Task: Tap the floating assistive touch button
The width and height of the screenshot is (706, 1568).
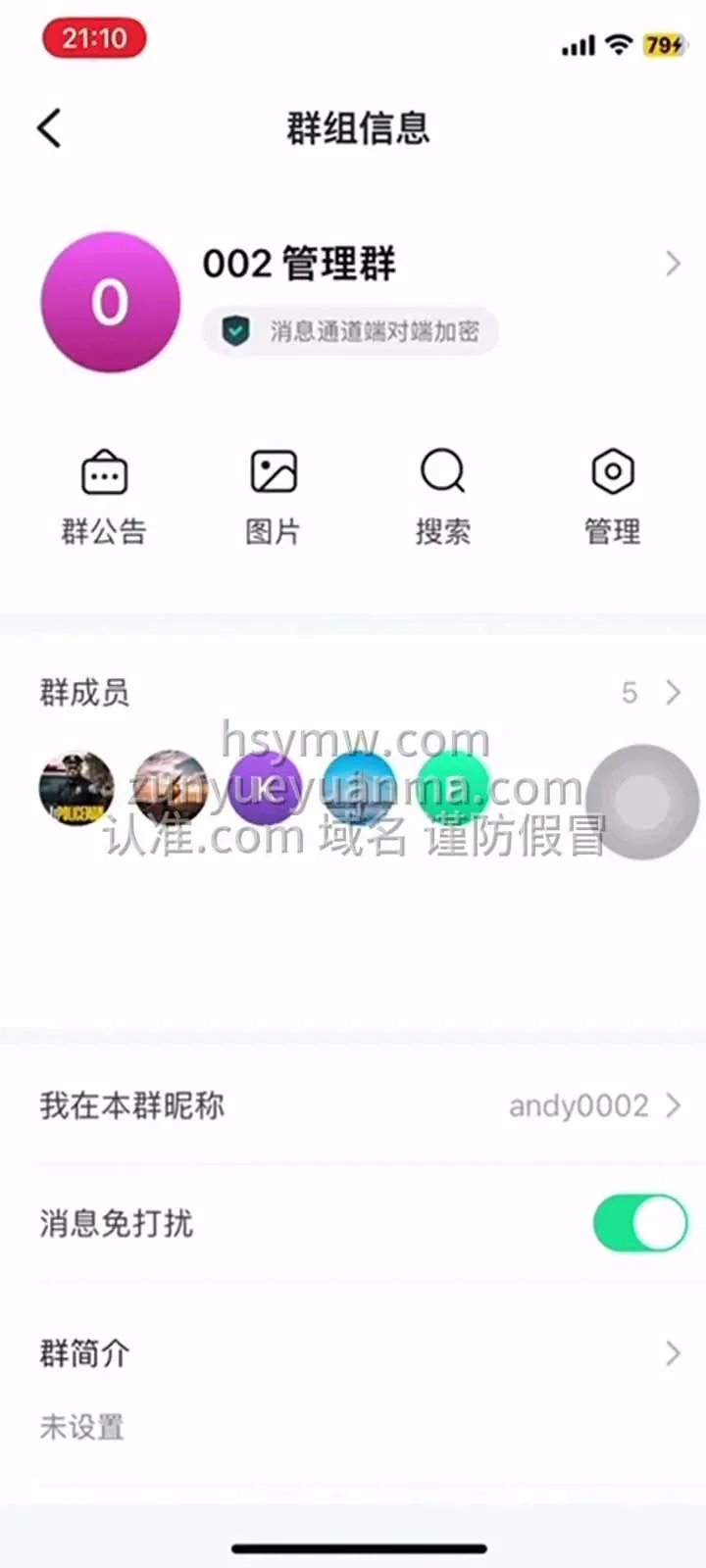Action: pos(642,802)
